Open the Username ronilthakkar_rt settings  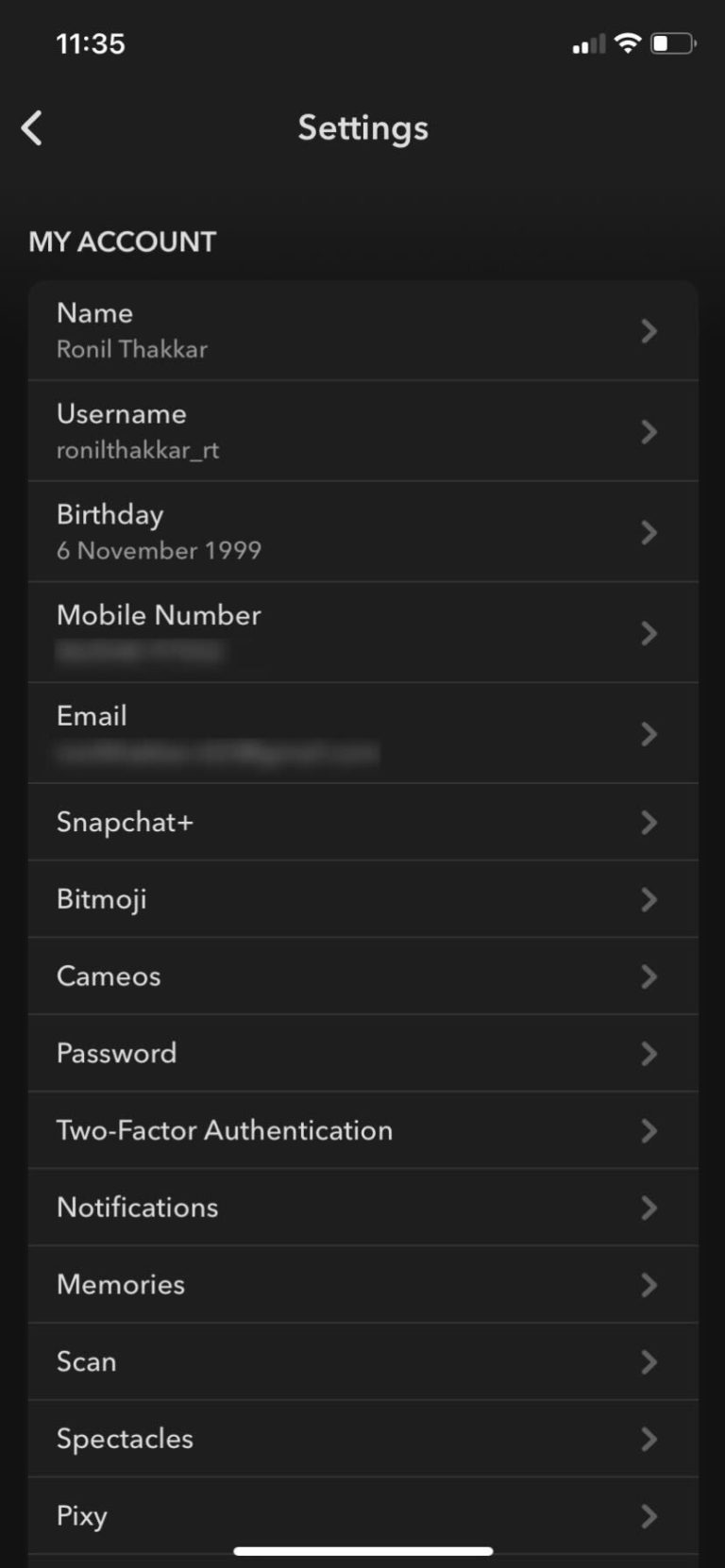click(362, 431)
